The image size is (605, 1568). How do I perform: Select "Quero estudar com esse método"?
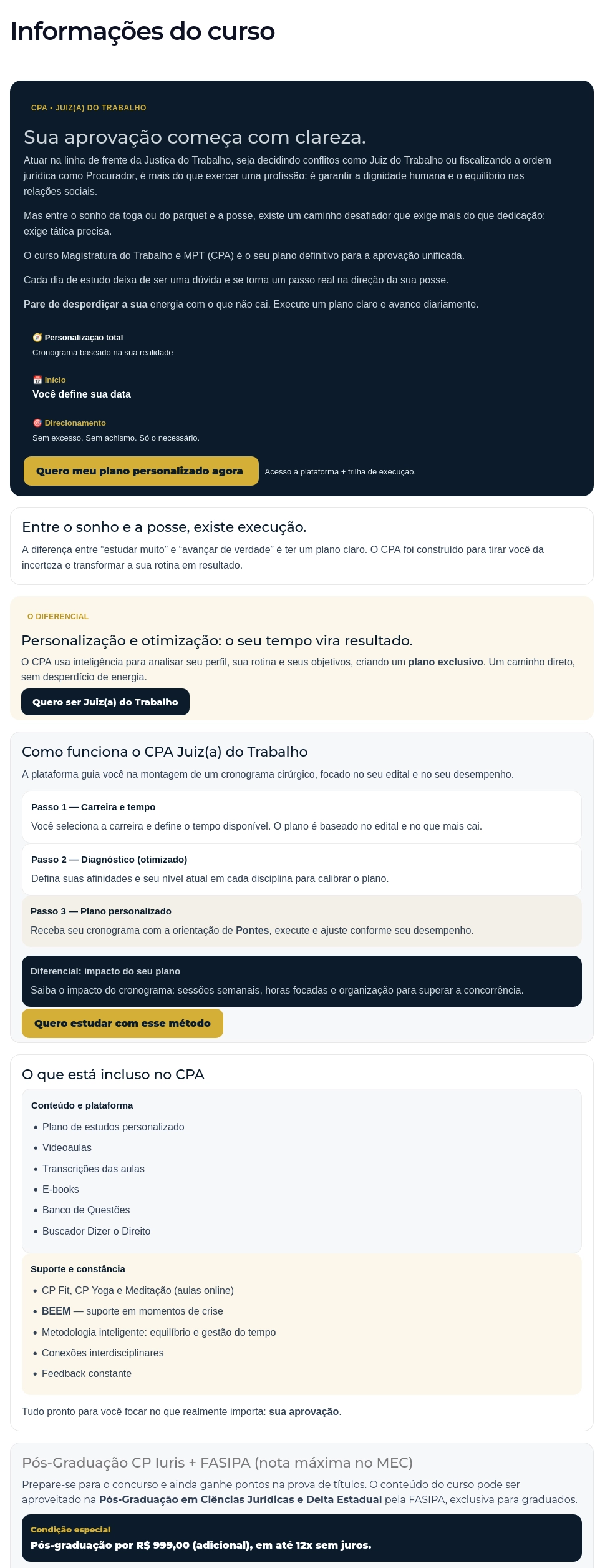point(122,1022)
